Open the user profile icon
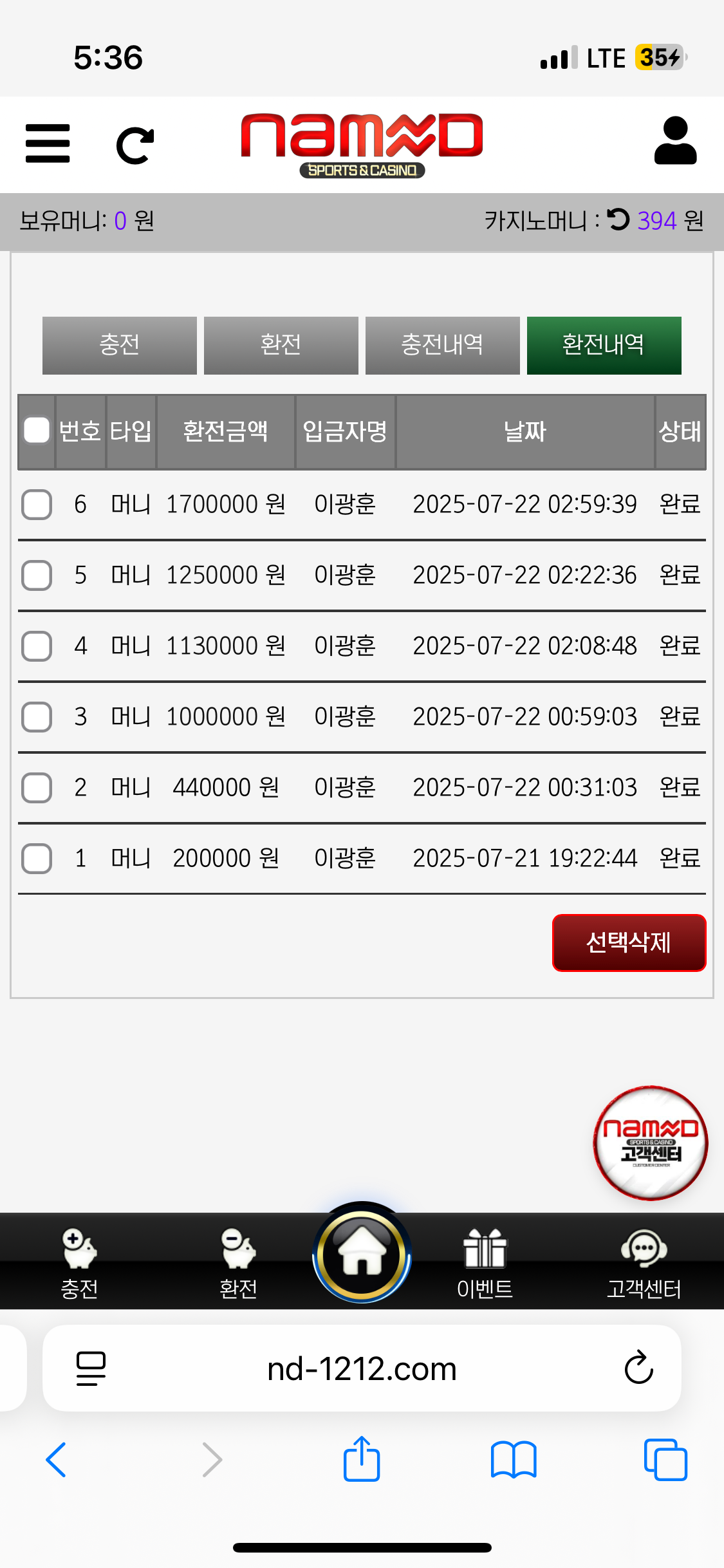The height and width of the screenshot is (1568, 724). (x=675, y=141)
